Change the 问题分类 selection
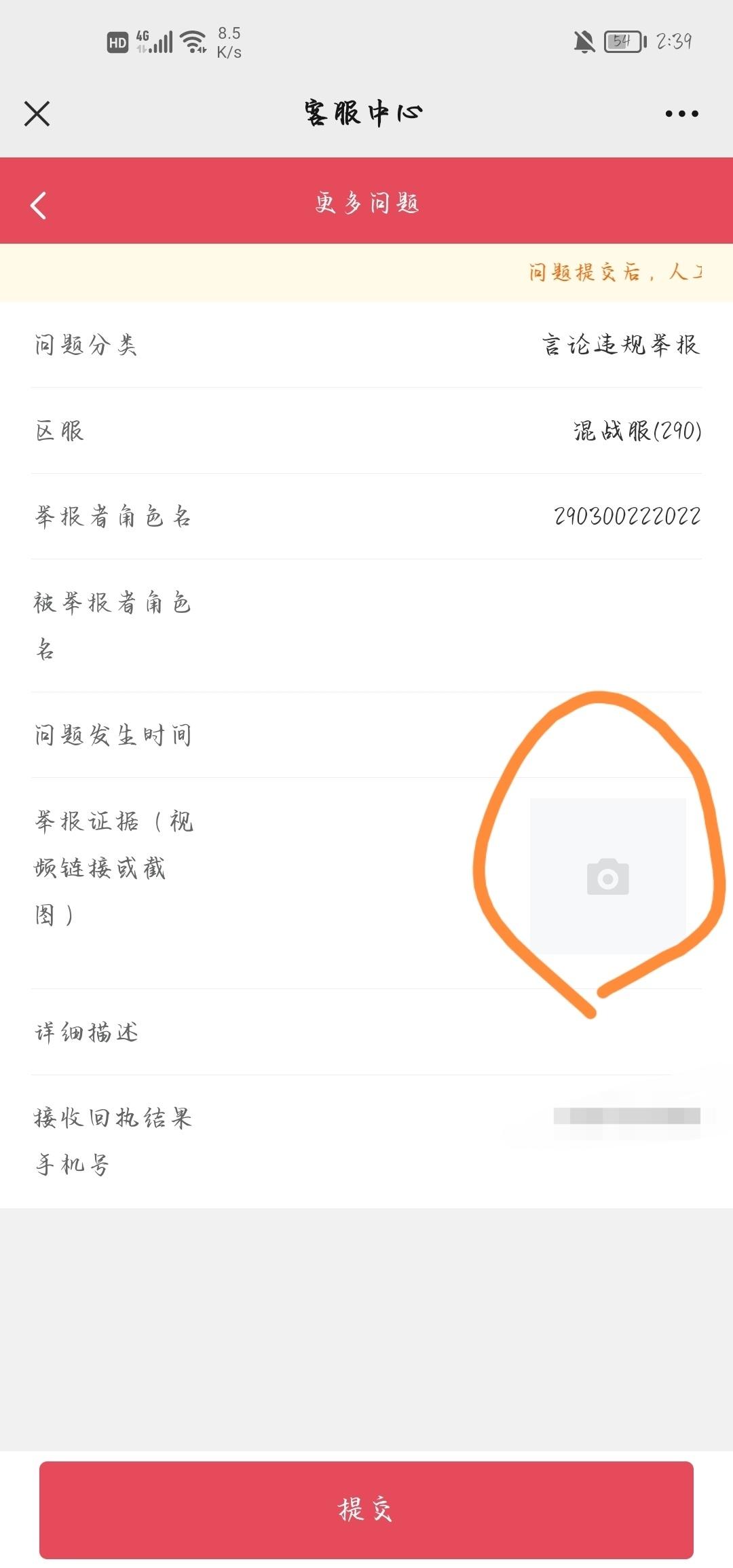733x1568 pixels. point(366,345)
